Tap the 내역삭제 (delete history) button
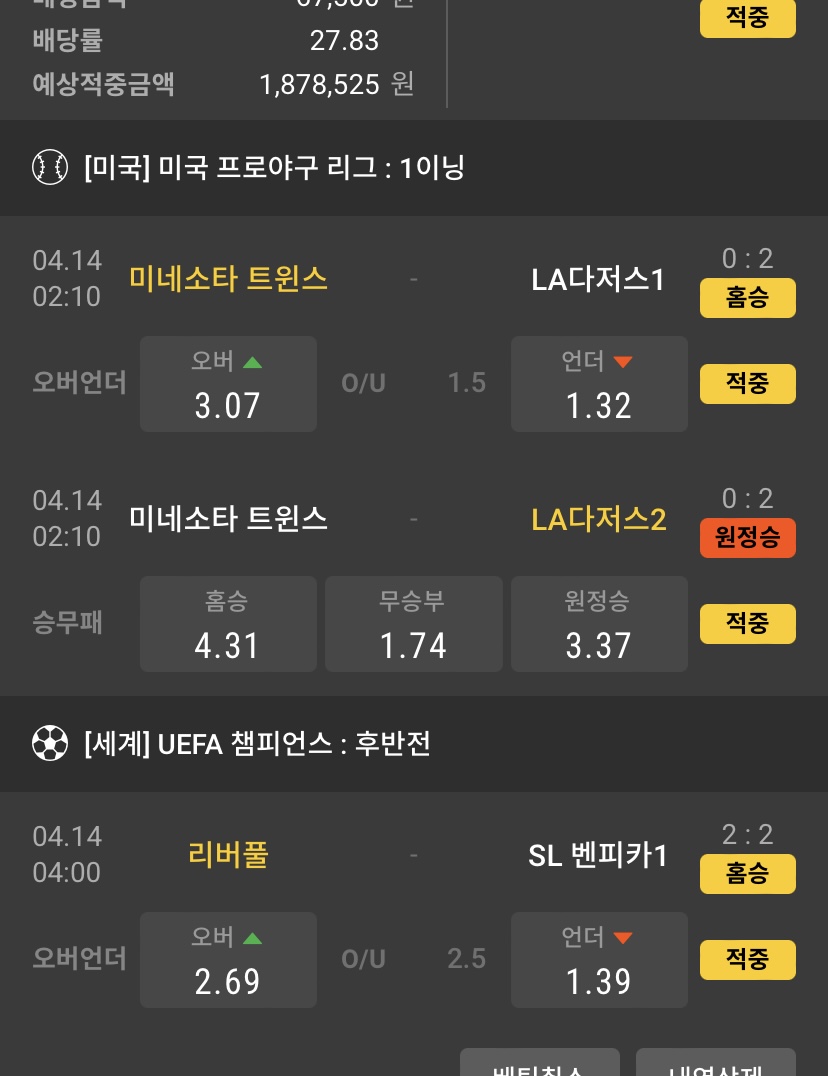 click(715, 1064)
